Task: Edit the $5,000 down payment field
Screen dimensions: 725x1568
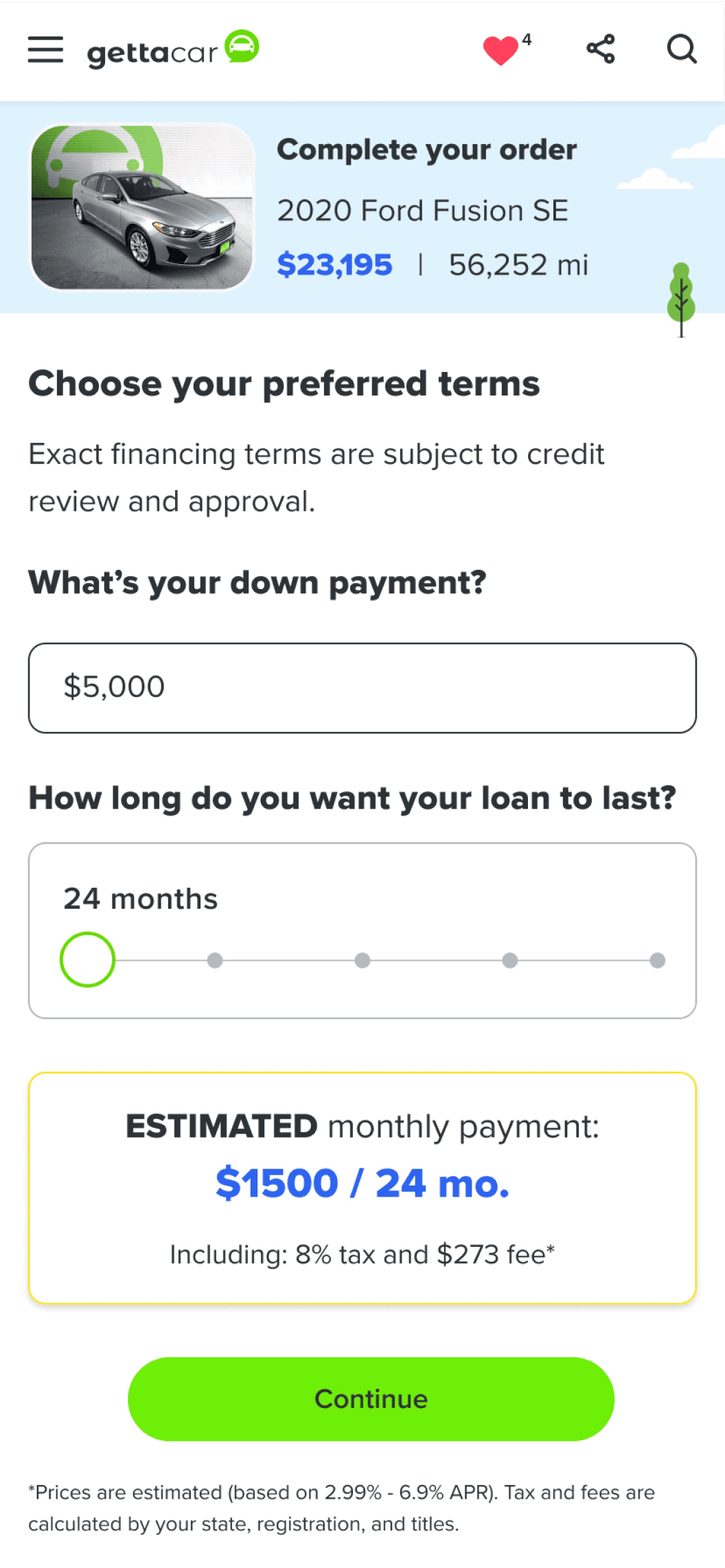Action: pyautogui.click(x=362, y=685)
